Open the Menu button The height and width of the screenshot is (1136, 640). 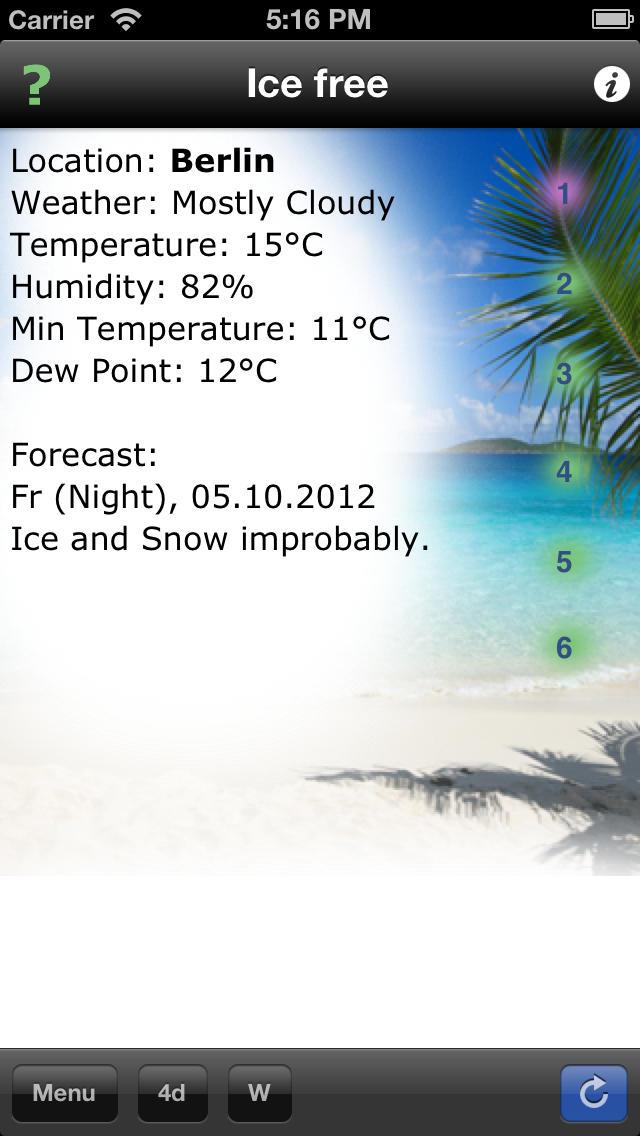coord(64,1093)
